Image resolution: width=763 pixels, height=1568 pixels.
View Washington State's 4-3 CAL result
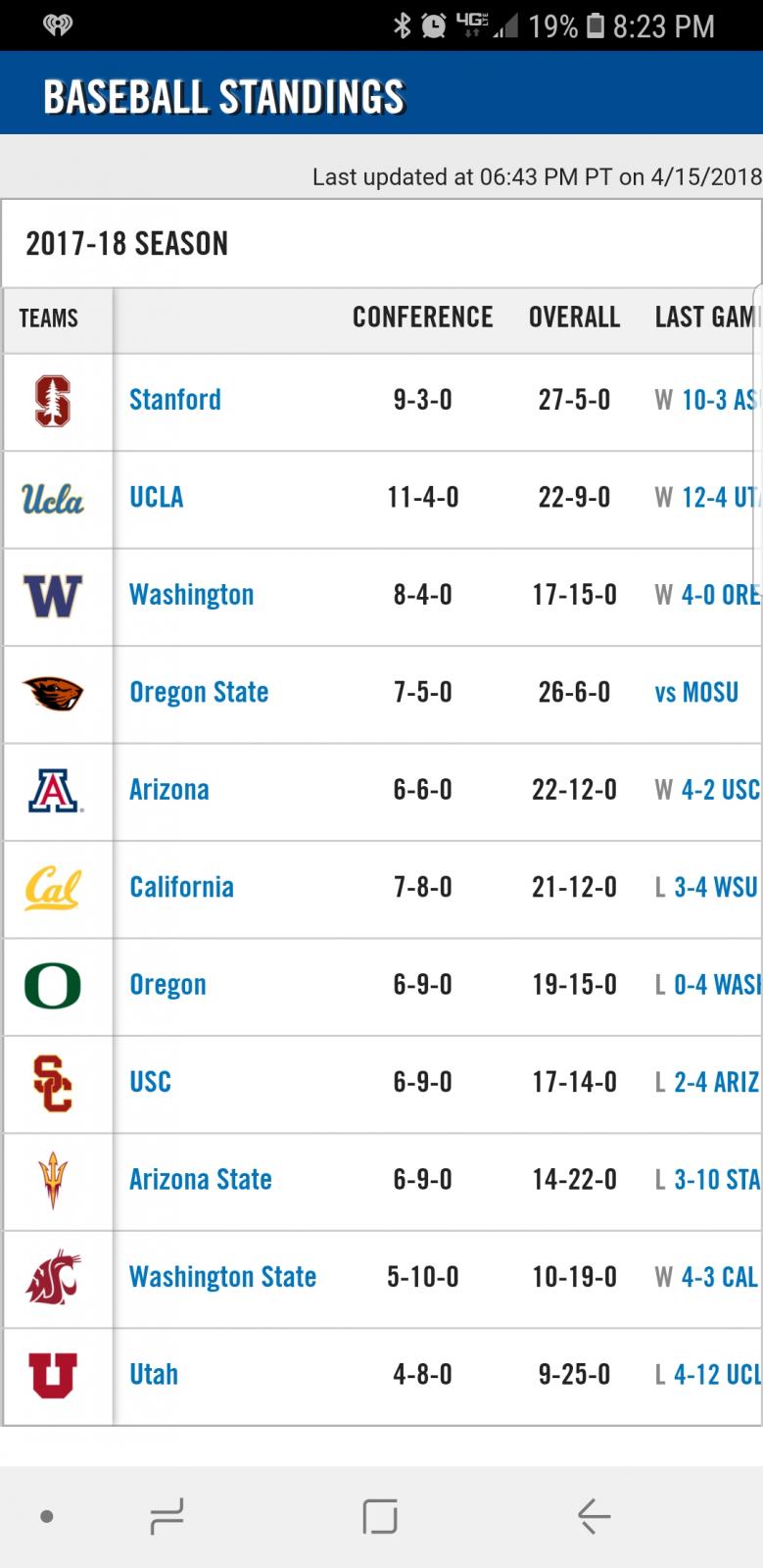(720, 1277)
